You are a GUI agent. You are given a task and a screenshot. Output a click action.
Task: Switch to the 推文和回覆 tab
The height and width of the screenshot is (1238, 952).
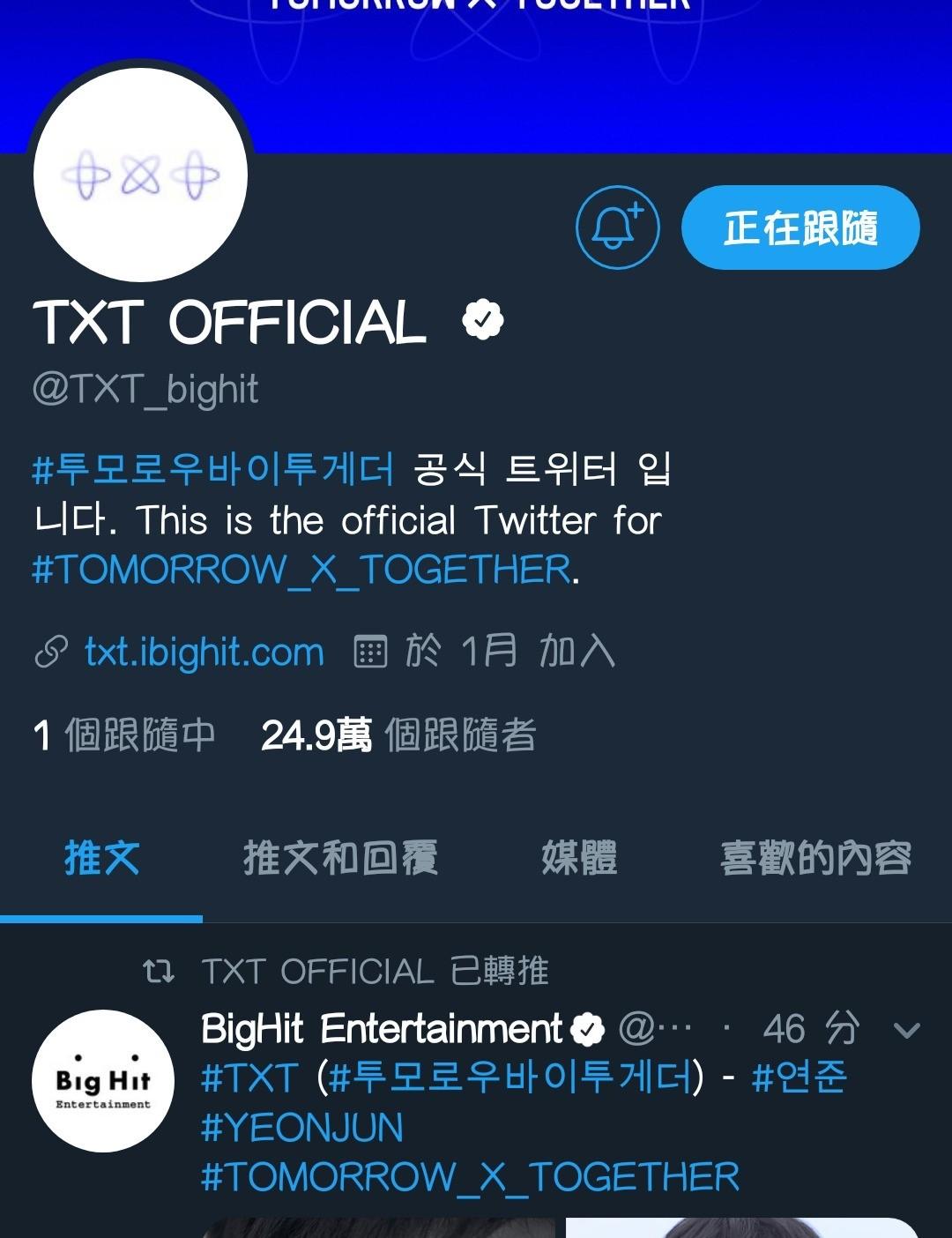[340, 858]
